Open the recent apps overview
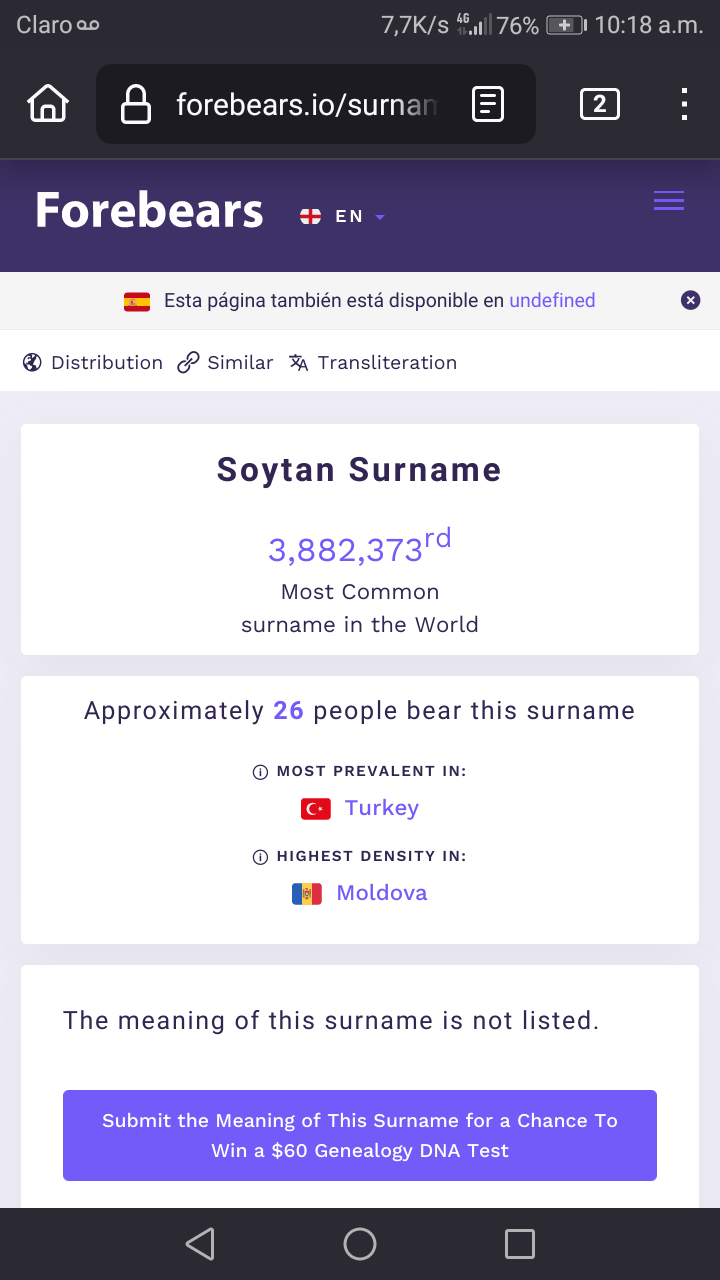Screen dimensions: 720x1280 pos(519,1244)
